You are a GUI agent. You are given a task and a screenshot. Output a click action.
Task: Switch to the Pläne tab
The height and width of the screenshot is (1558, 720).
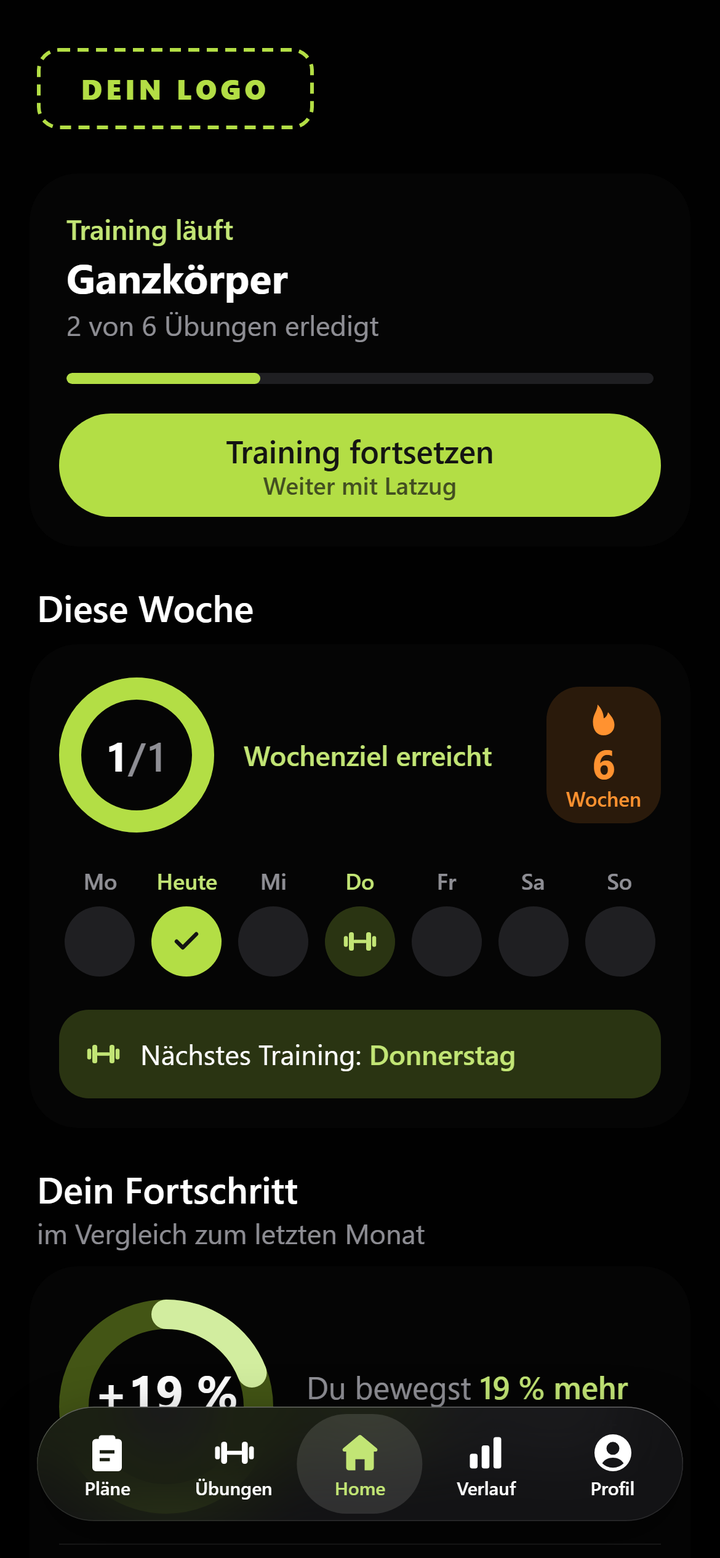[x=107, y=1465]
